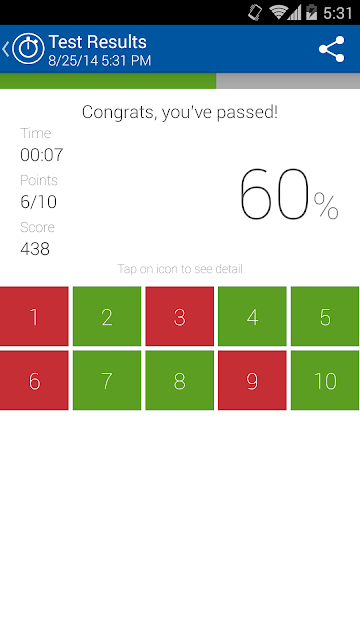
Task: Review incorrect answer number 6
Action: (34, 380)
